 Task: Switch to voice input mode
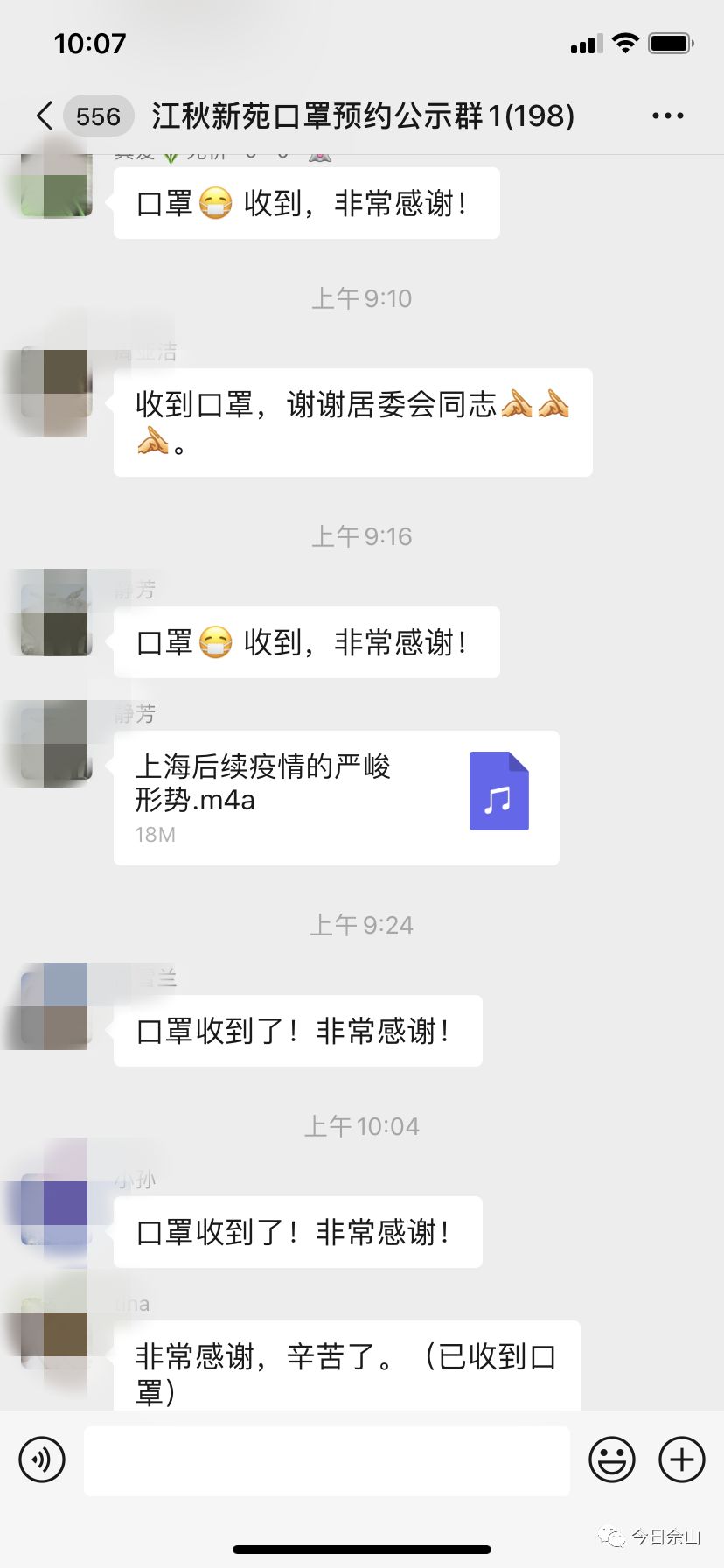click(x=41, y=1459)
